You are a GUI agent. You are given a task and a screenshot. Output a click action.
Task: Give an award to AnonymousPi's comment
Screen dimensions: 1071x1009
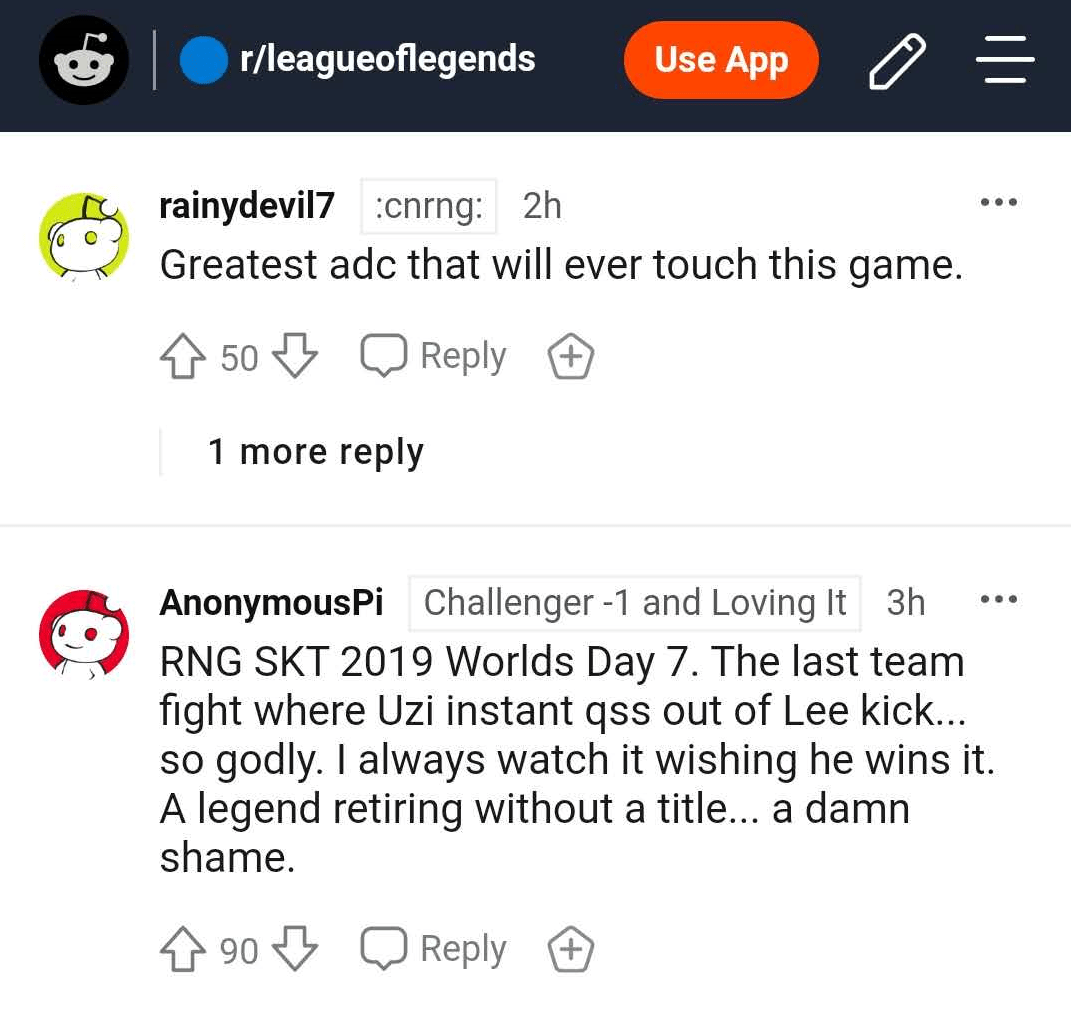coord(571,949)
